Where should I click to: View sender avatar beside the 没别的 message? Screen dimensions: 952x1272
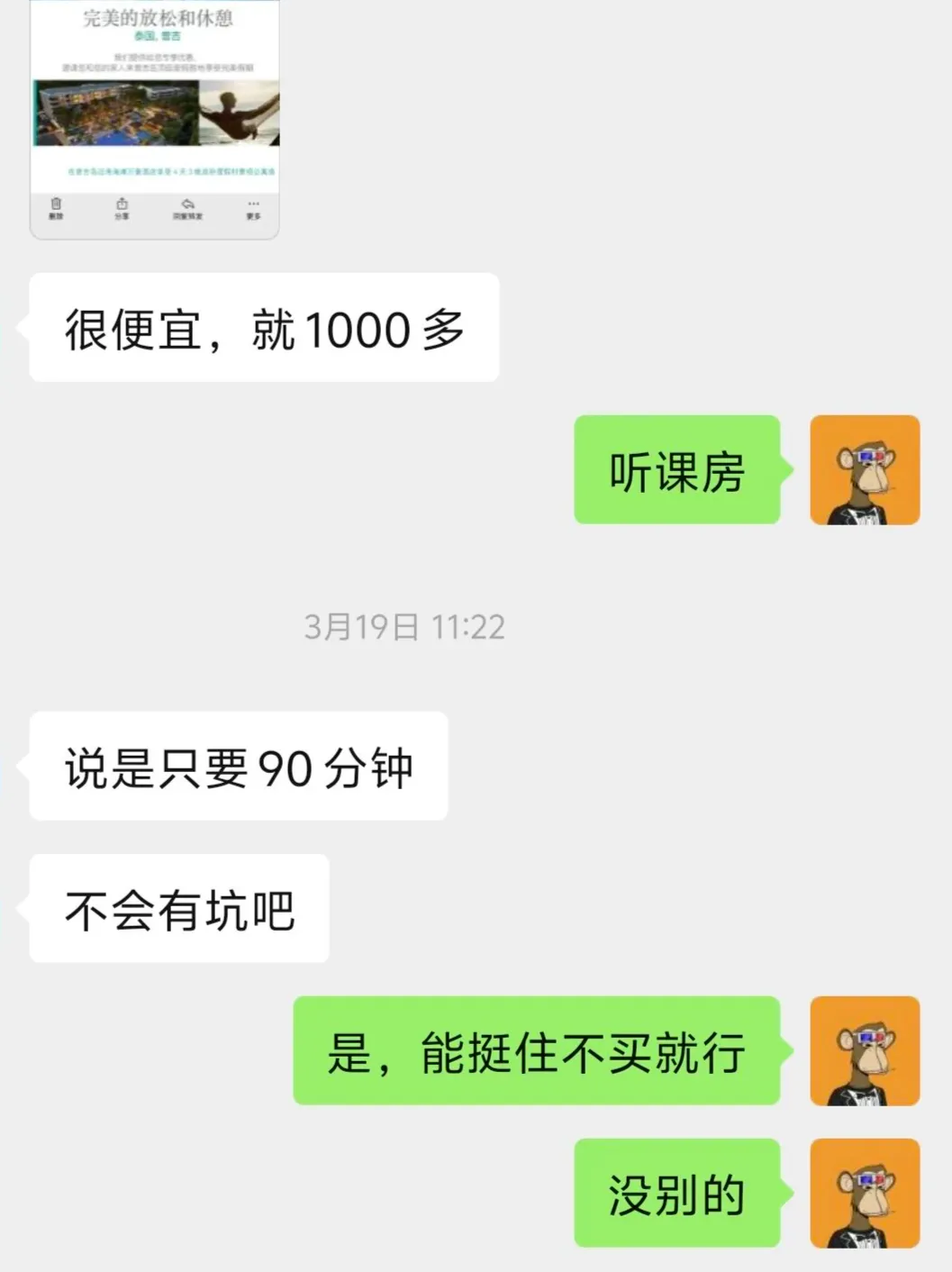pos(865,1194)
